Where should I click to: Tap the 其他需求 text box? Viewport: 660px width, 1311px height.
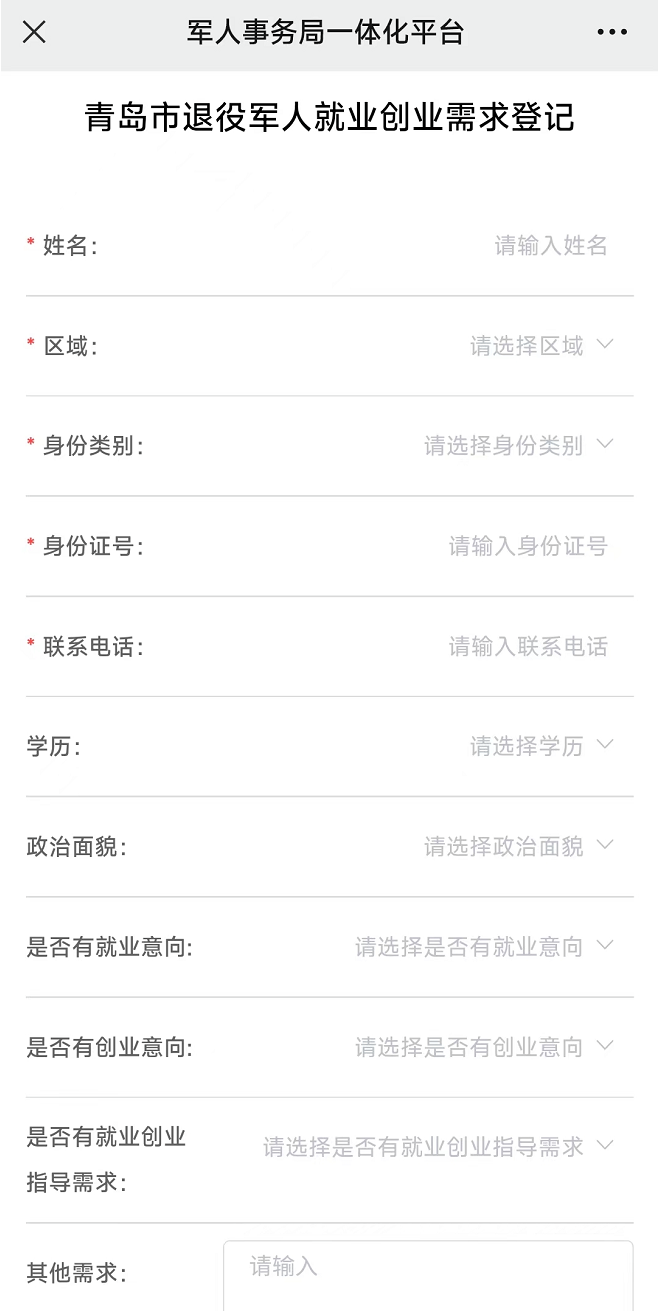427,1275
